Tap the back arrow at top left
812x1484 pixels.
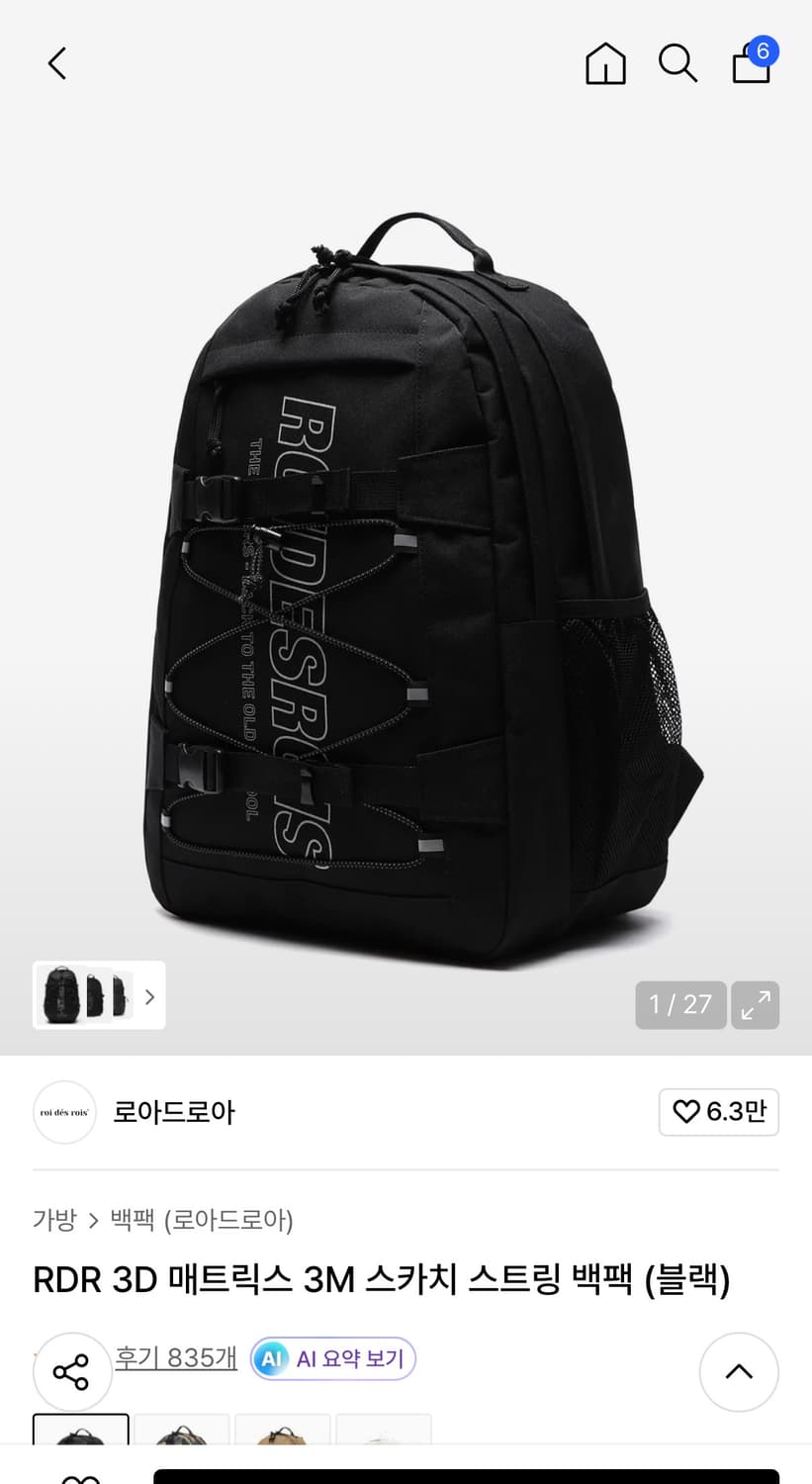pyautogui.click(x=56, y=62)
